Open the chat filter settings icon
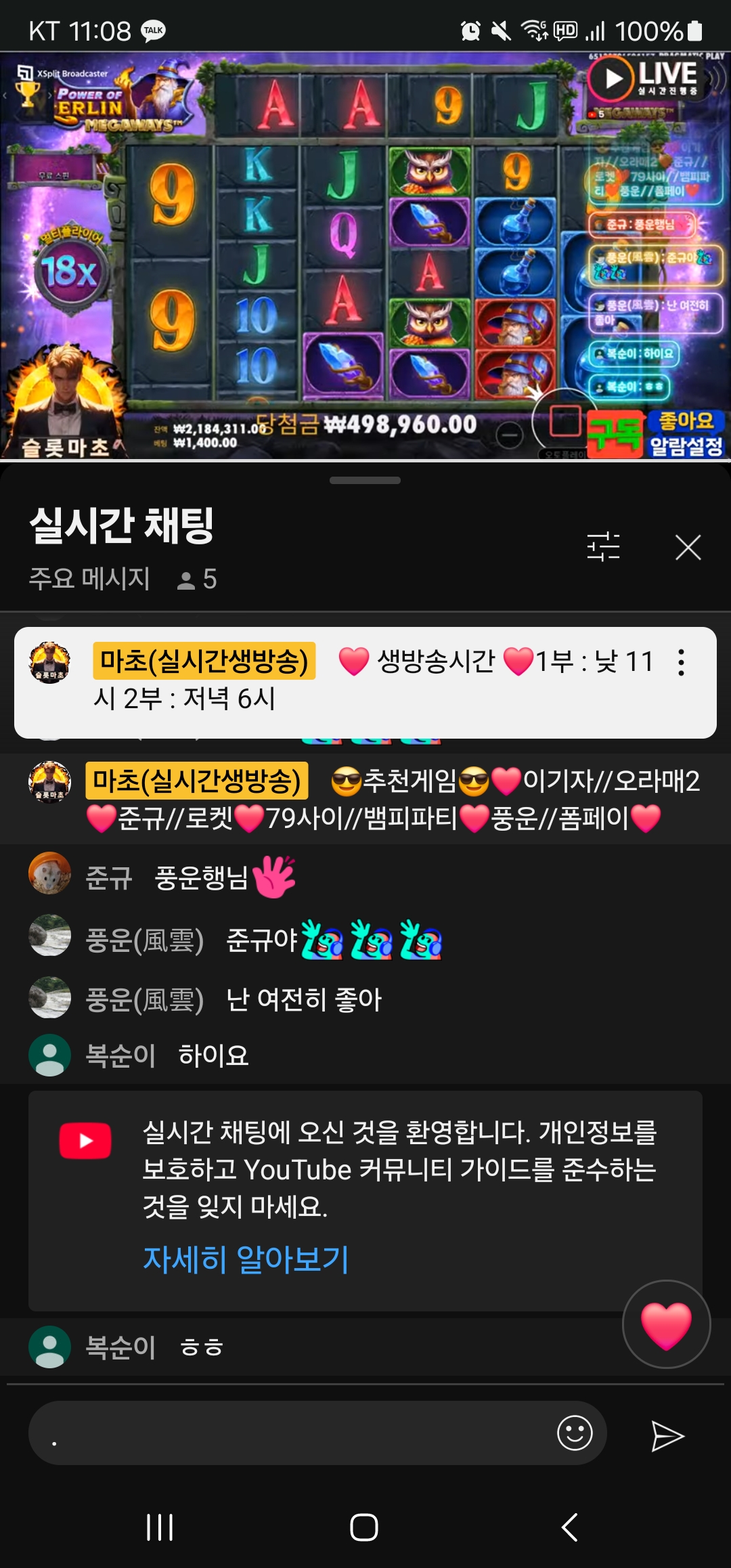 pyautogui.click(x=603, y=546)
